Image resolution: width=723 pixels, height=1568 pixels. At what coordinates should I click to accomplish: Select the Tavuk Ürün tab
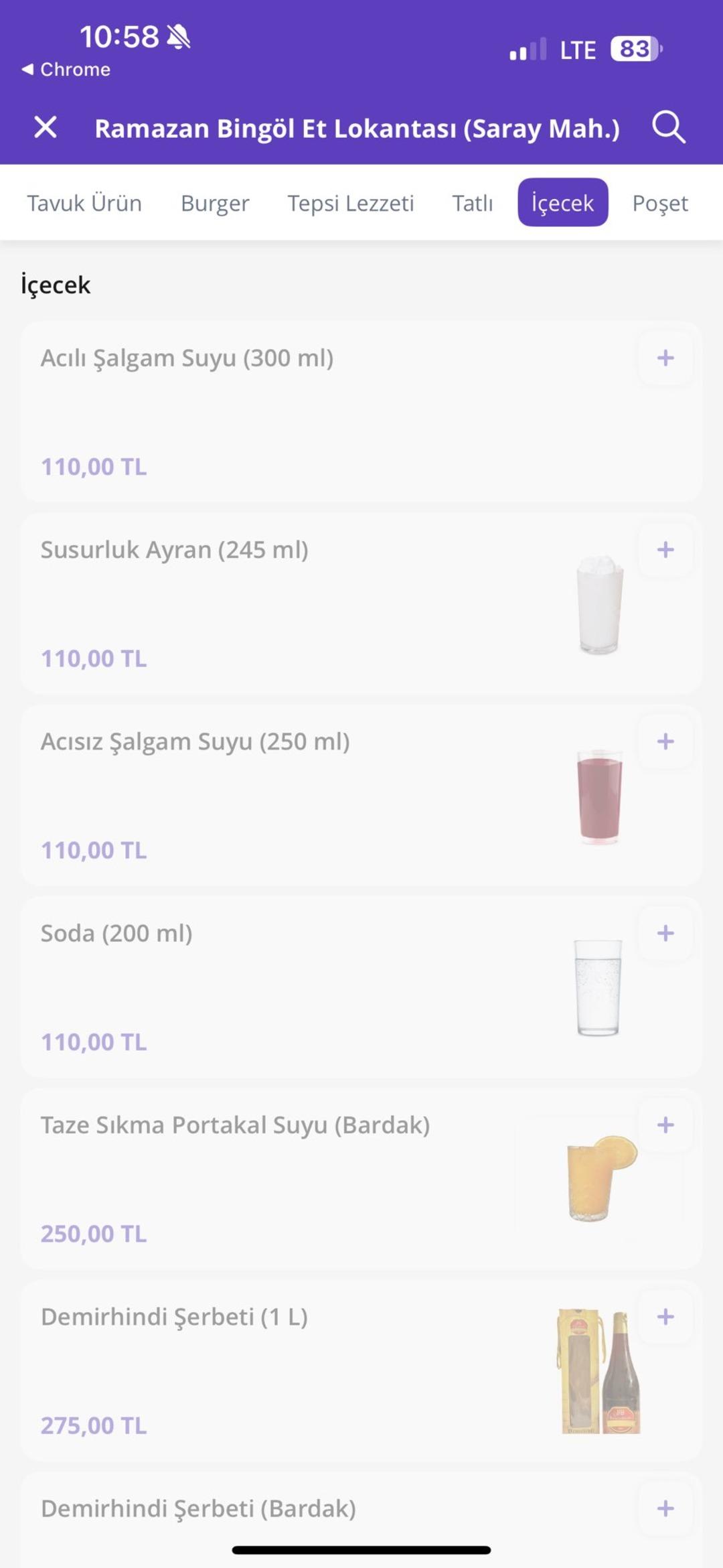pos(84,203)
